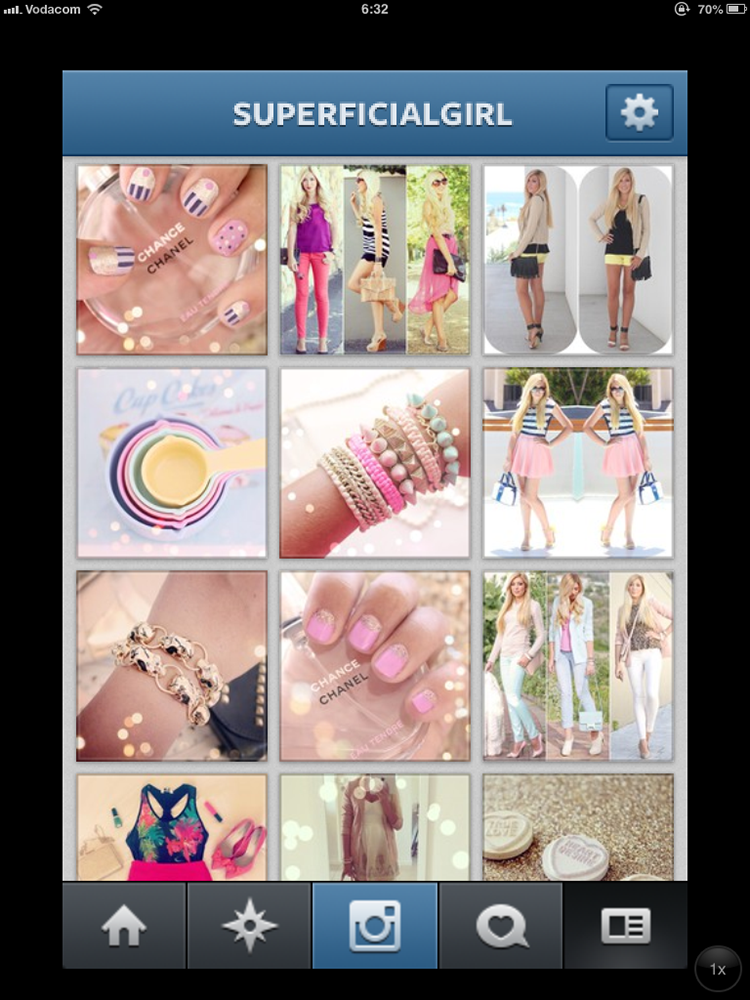Image resolution: width=750 pixels, height=1000 pixels.
Task: Open the pink cardigan mirror photo
Action: (x=375, y=827)
